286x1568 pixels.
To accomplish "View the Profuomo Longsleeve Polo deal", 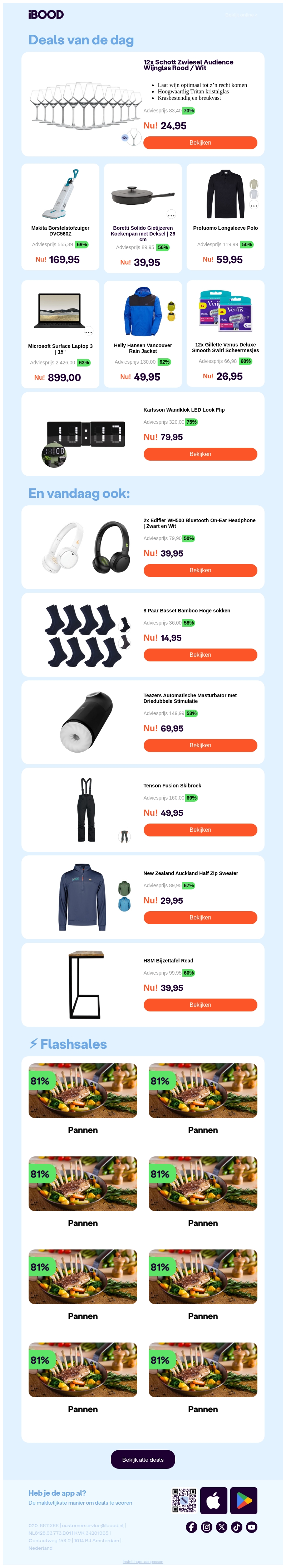I will tap(225, 216).
